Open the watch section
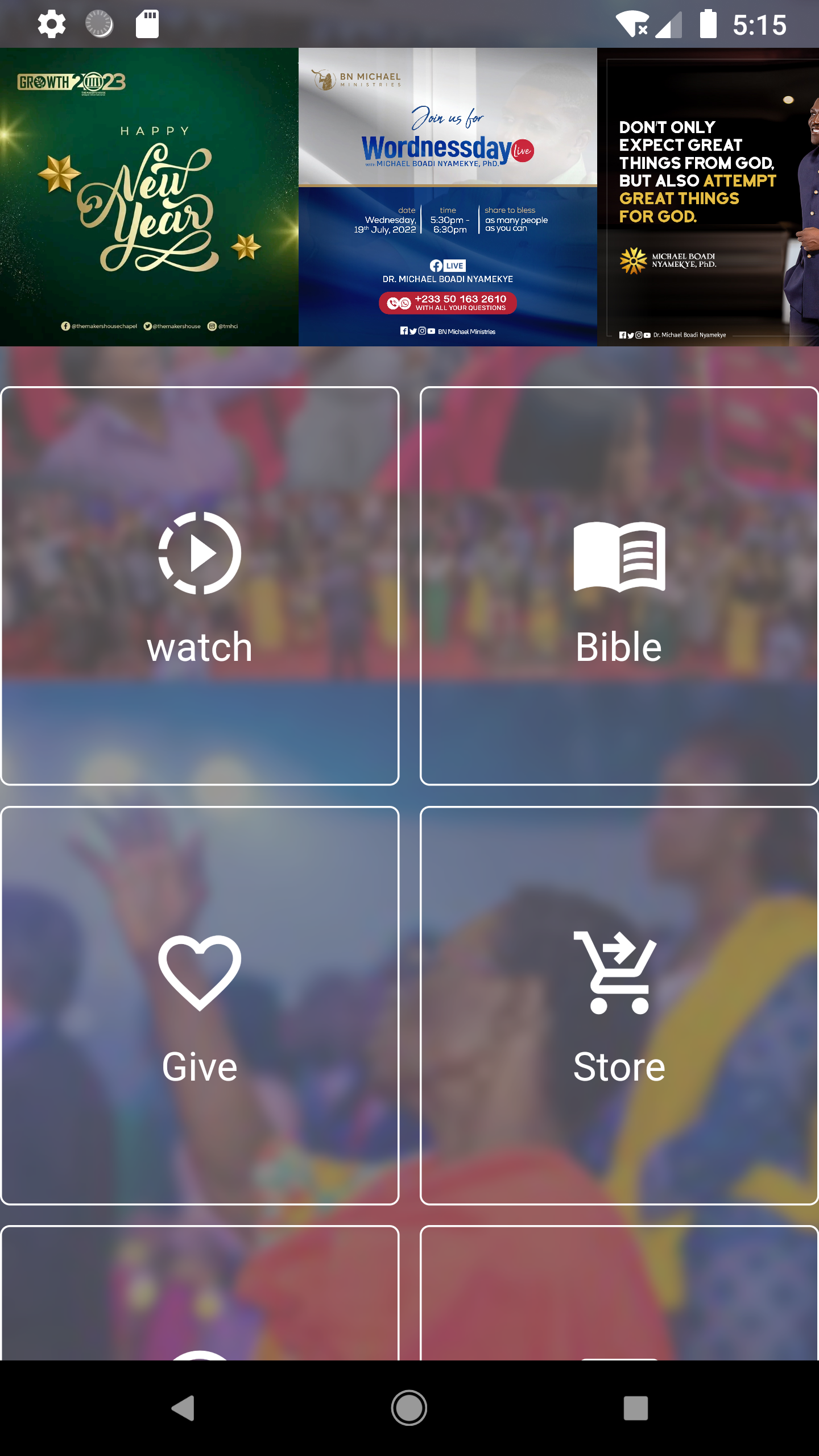 (x=200, y=586)
